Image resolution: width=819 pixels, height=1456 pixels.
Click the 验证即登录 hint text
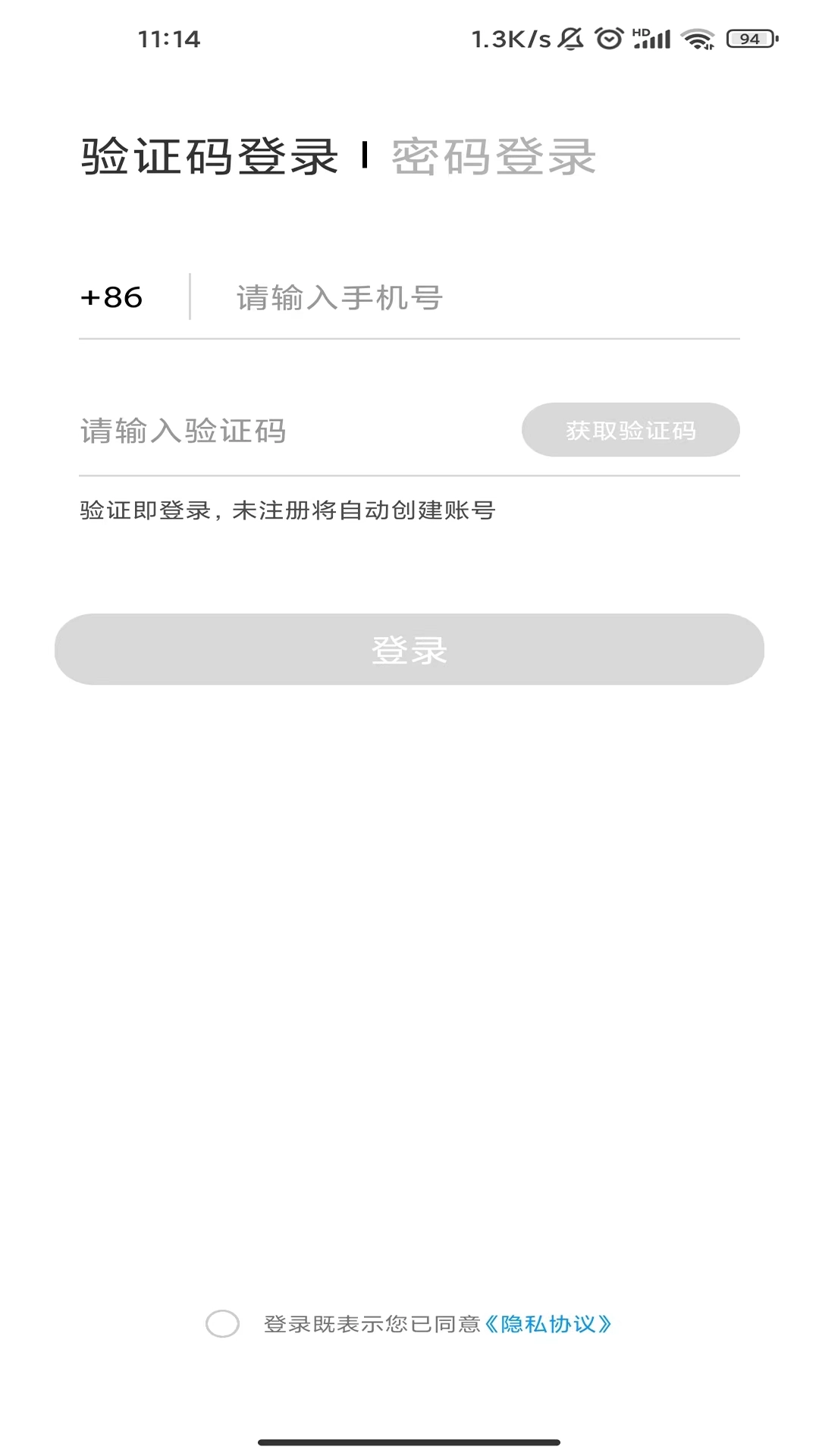click(x=286, y=511)
